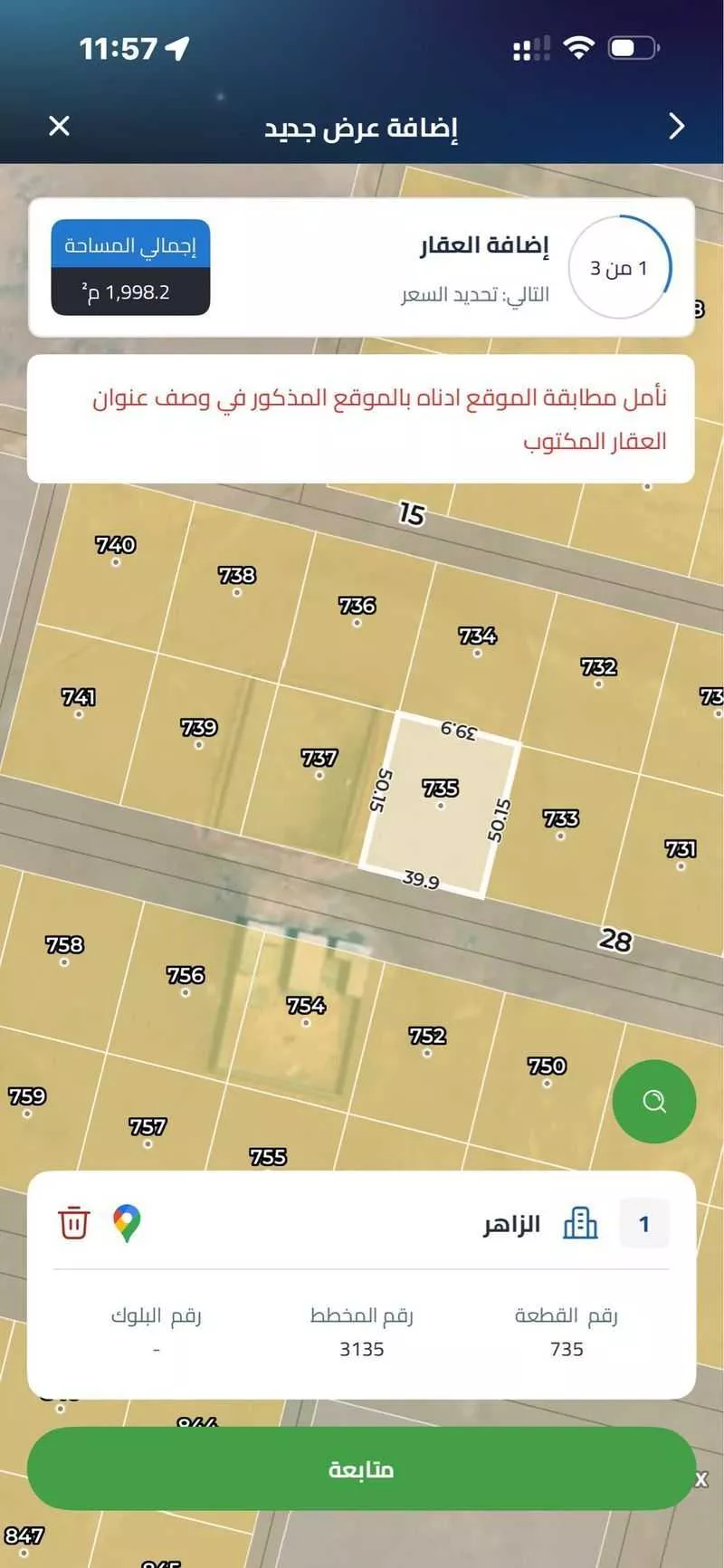Screen dimensions: 724x1568
Task: Go back using the right-pointing chevron
Action: tap(675, 127)
